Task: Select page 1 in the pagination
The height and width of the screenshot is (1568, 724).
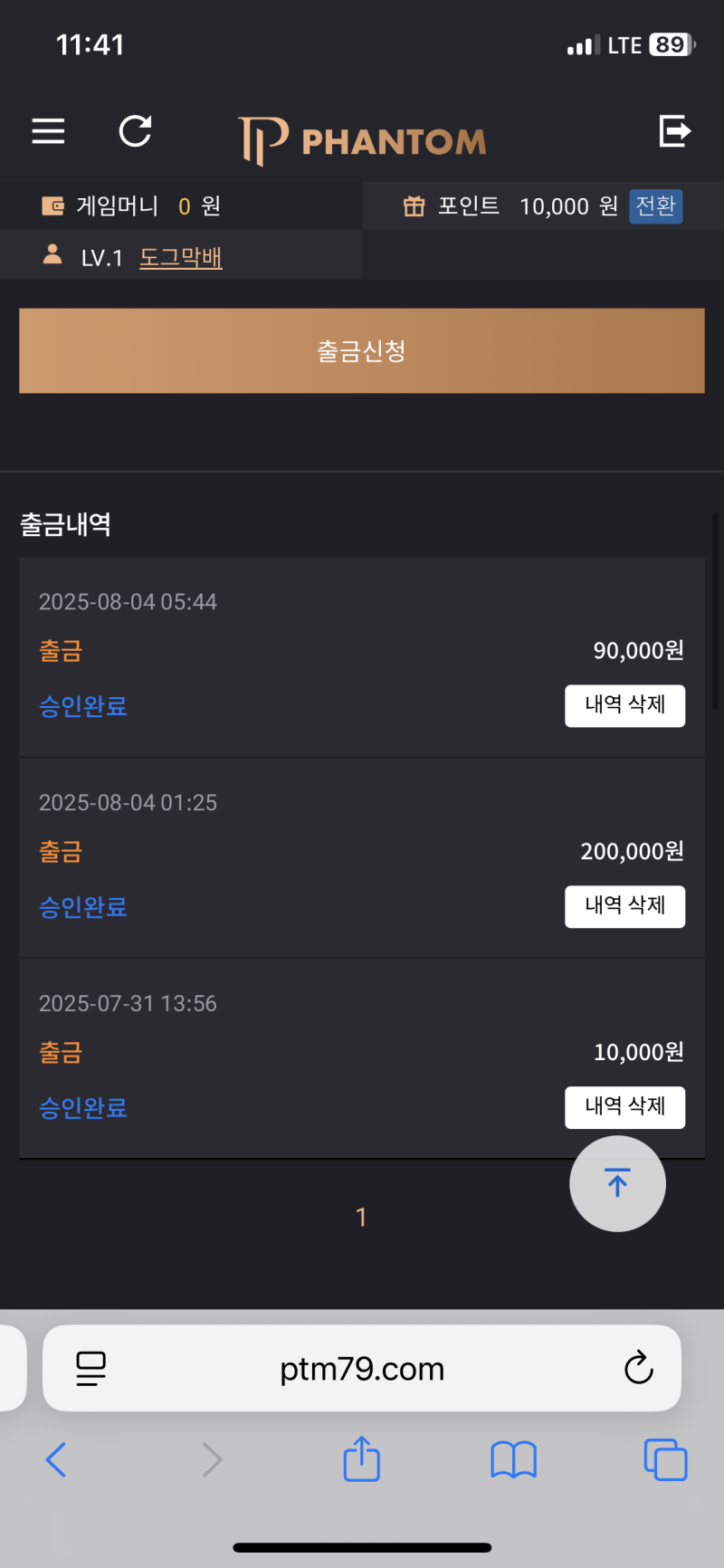Action: click(x=362, y=1218)
